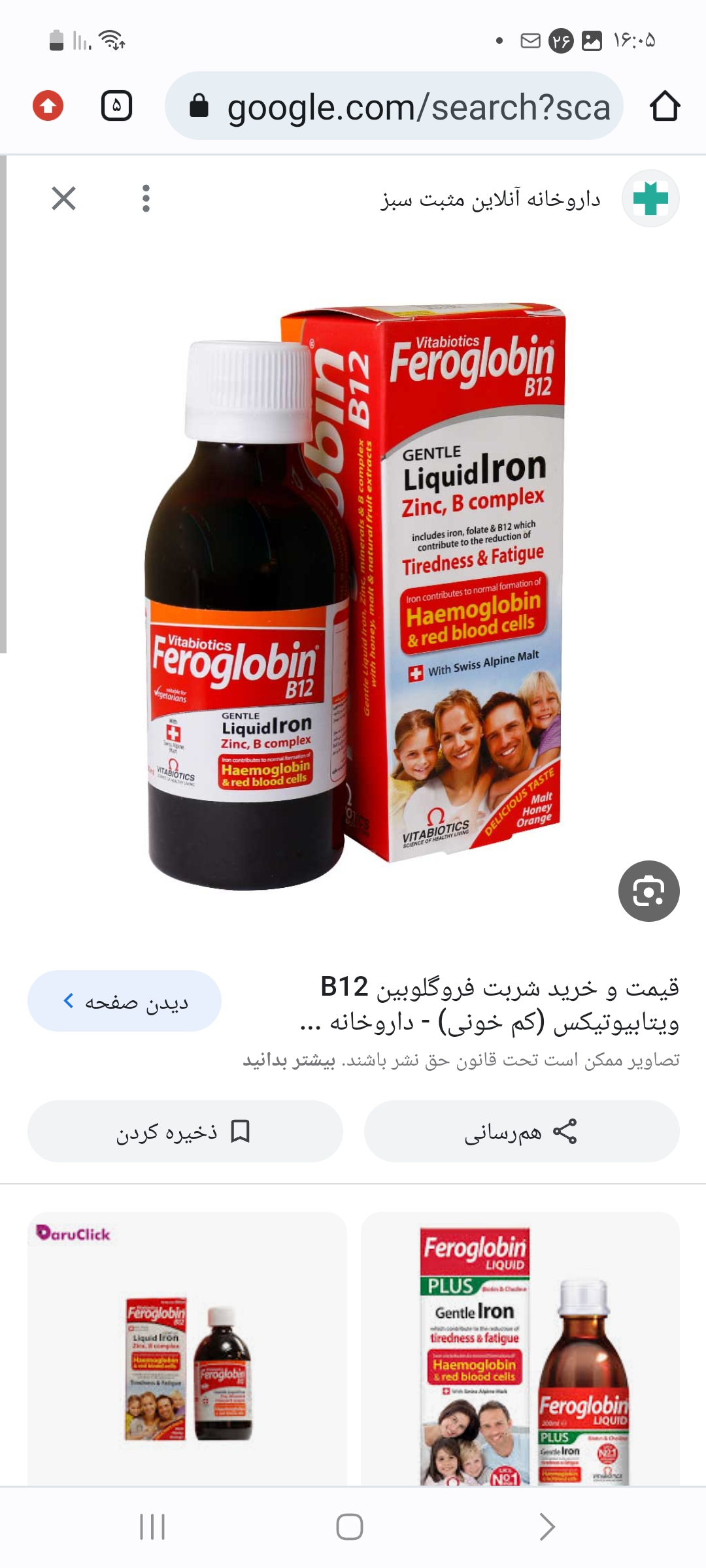Open the tab switcher showing ۵ tabs
Screen dimensions: 706x1568
click(116, 106)
